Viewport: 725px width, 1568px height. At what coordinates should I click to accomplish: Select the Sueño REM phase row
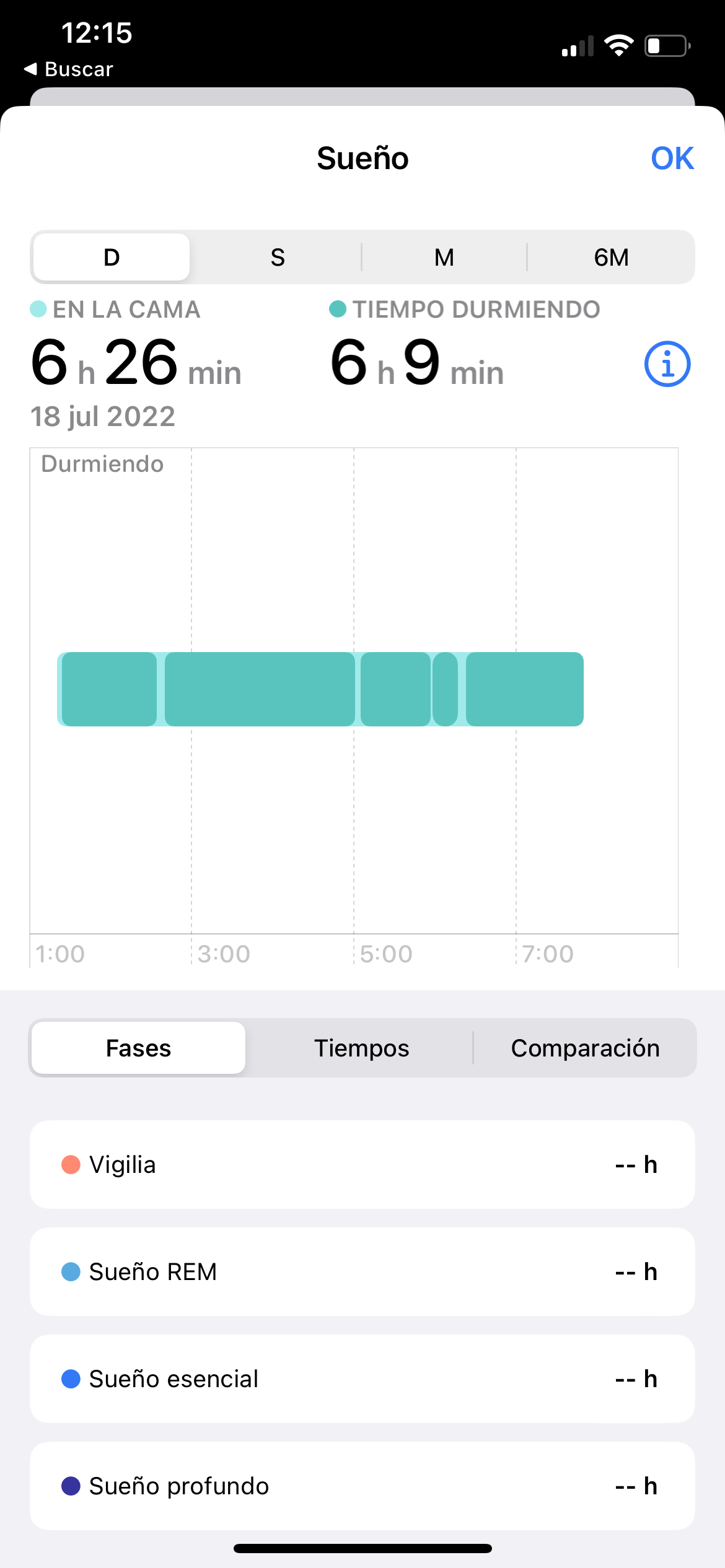tap(362, 1271)
